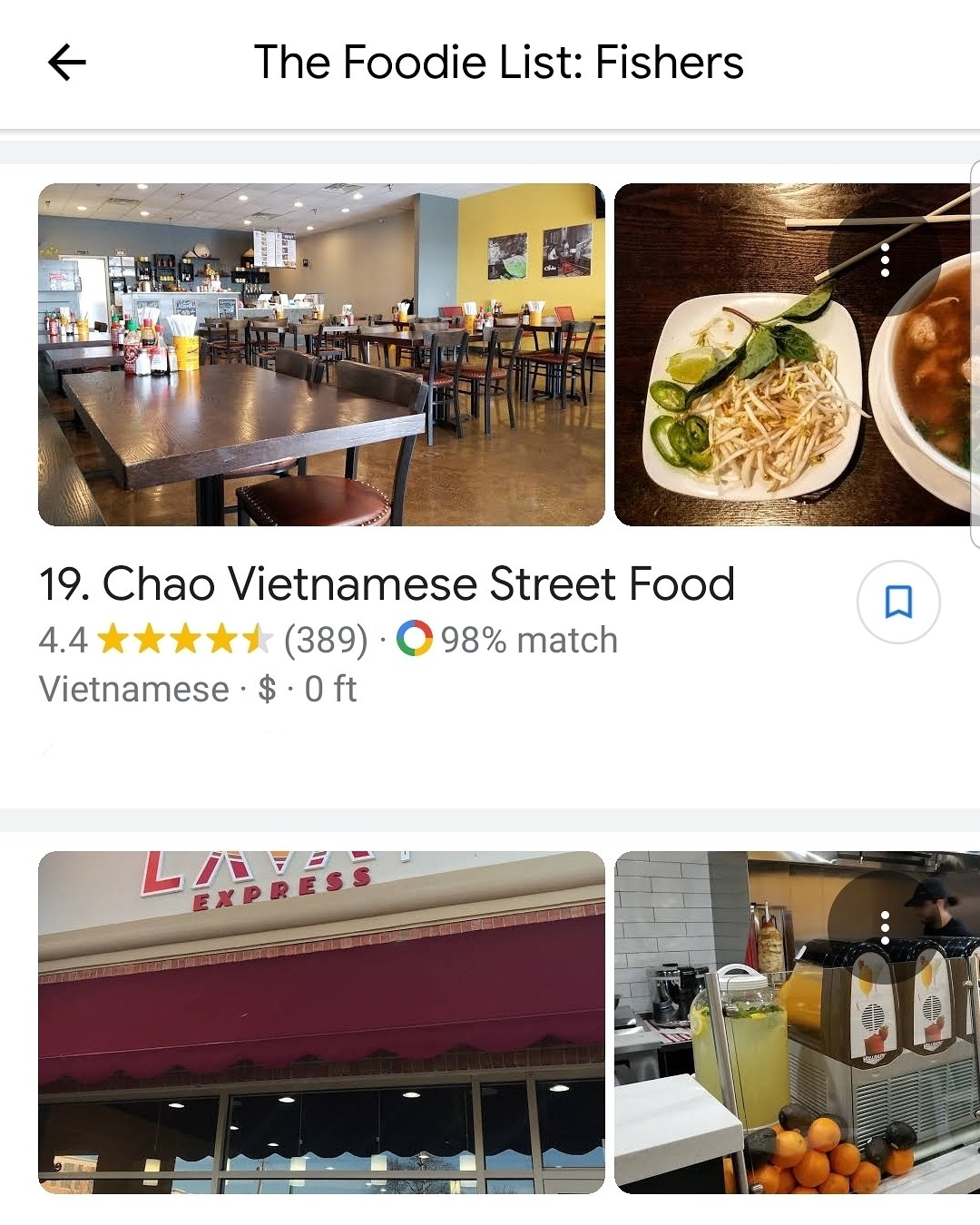Image resolution: width=980 pixels, height=1225 pixels.
Task: View the Express storefront photo
Action: click(321, 1022)
